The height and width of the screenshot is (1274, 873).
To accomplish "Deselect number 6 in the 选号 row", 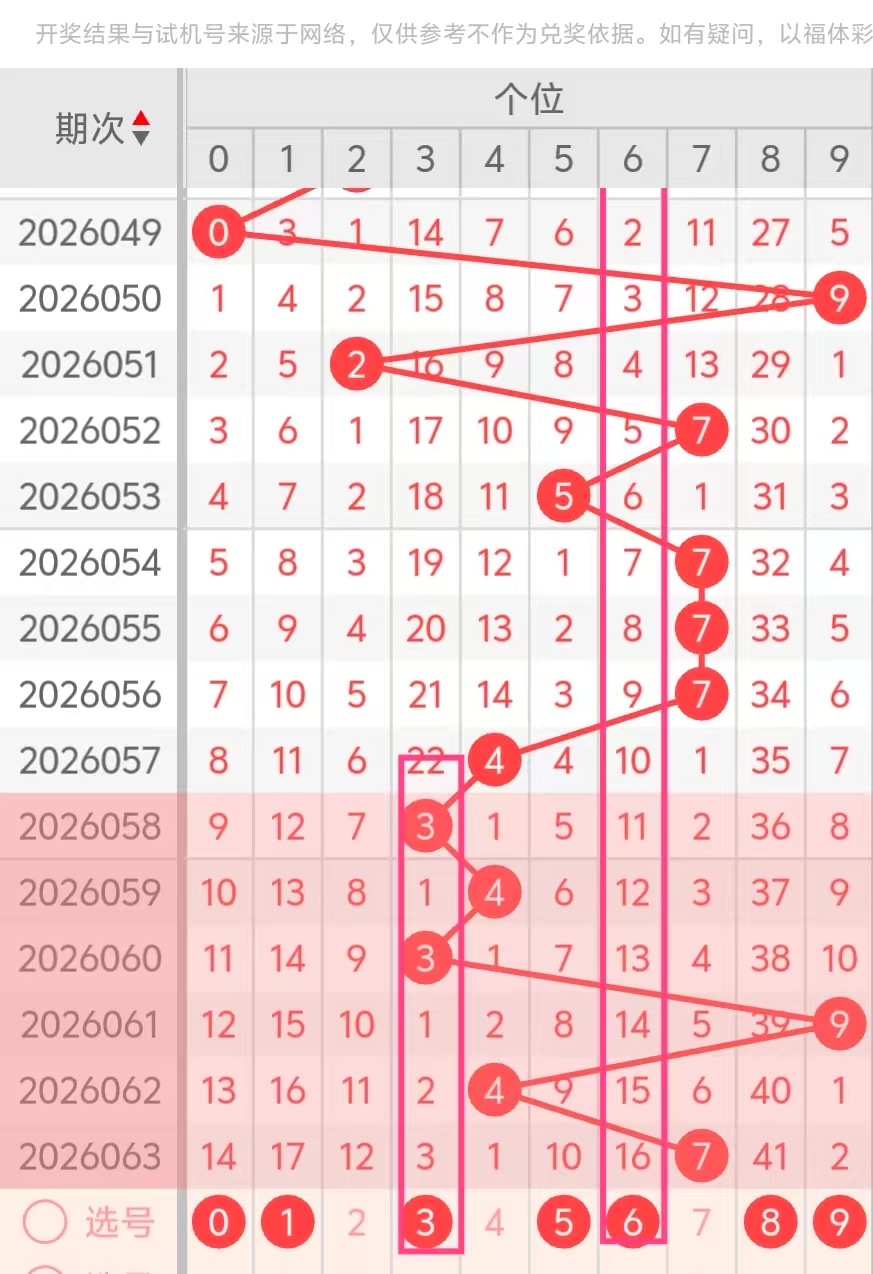I will pyautogui.click(x=632, y=1222).
